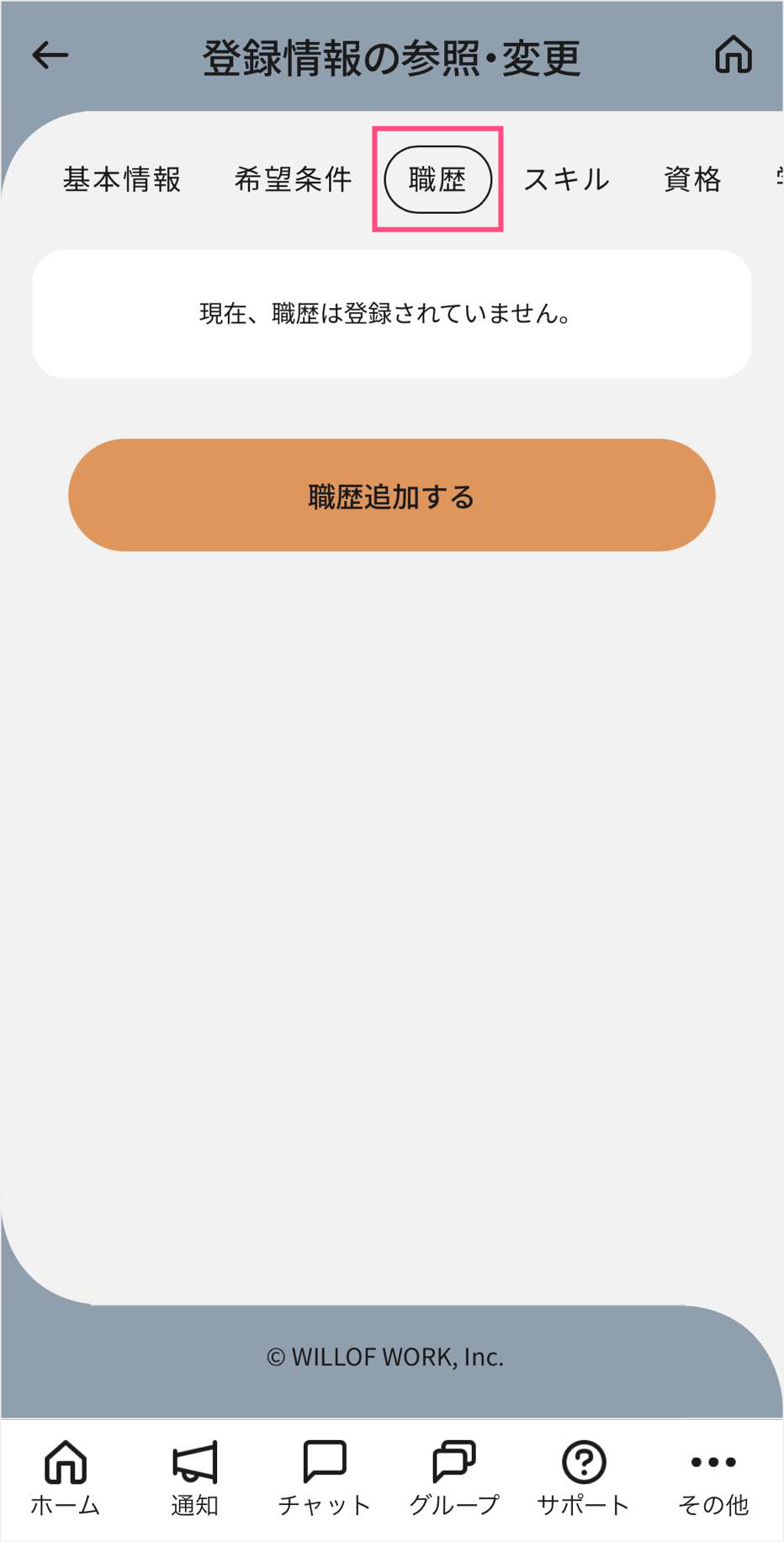Open the 通知 tab
The height and width of the screenshot is (1542, 784).
click(195, 1478)
